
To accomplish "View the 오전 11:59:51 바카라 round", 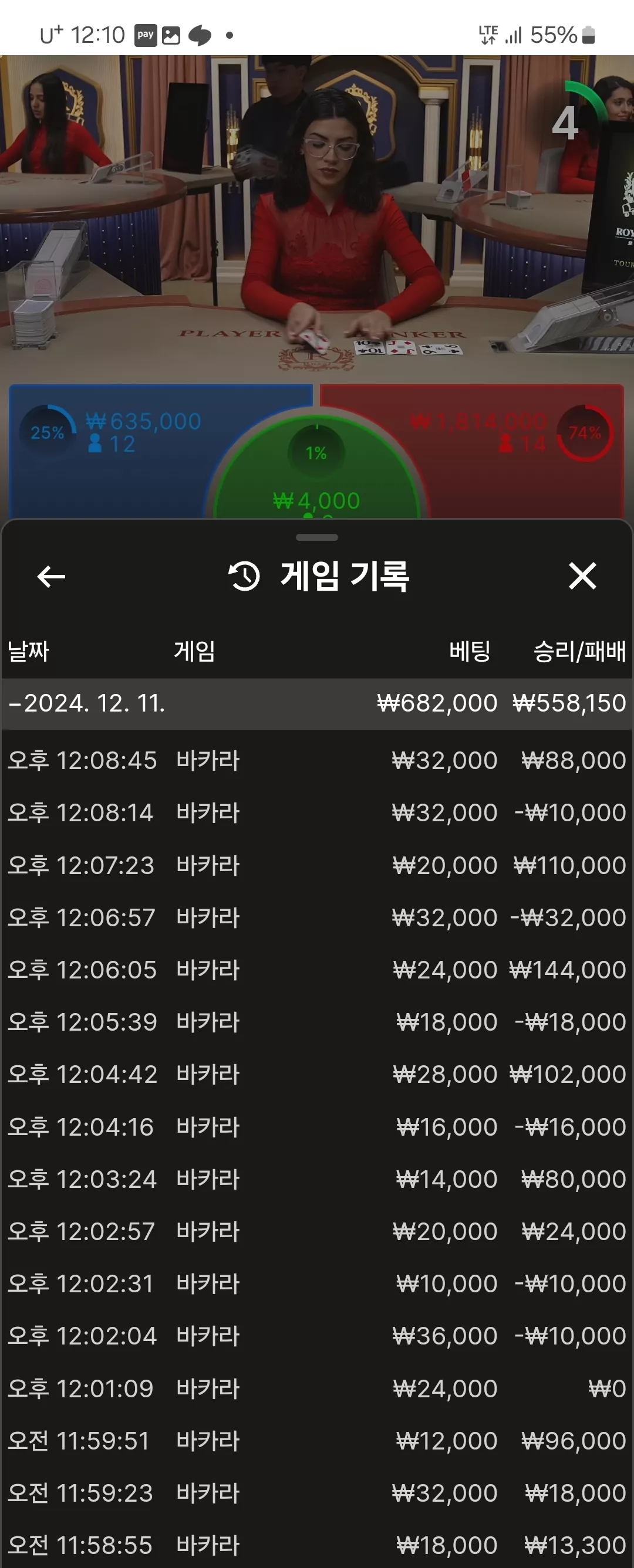I will pyautogui.click(x=316, y=1441).
